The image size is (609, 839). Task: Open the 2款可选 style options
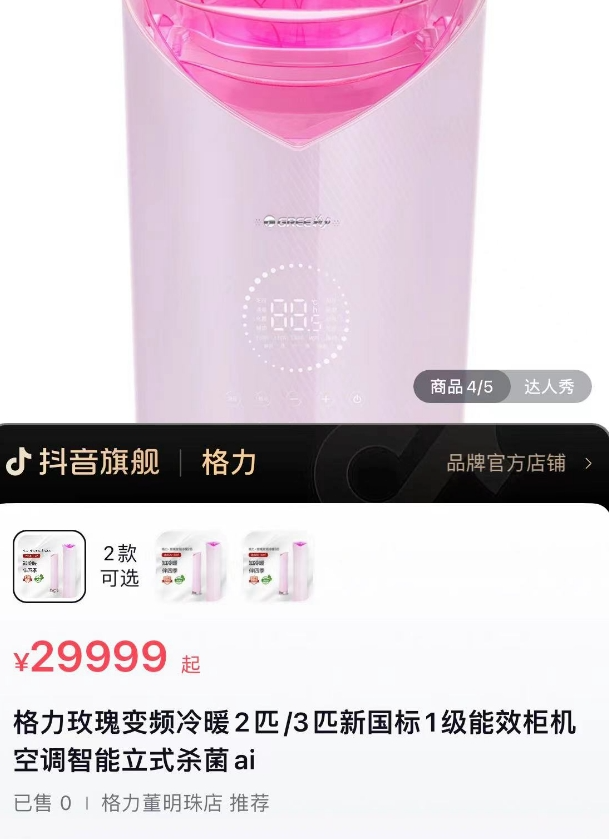[x=120, y=566]
